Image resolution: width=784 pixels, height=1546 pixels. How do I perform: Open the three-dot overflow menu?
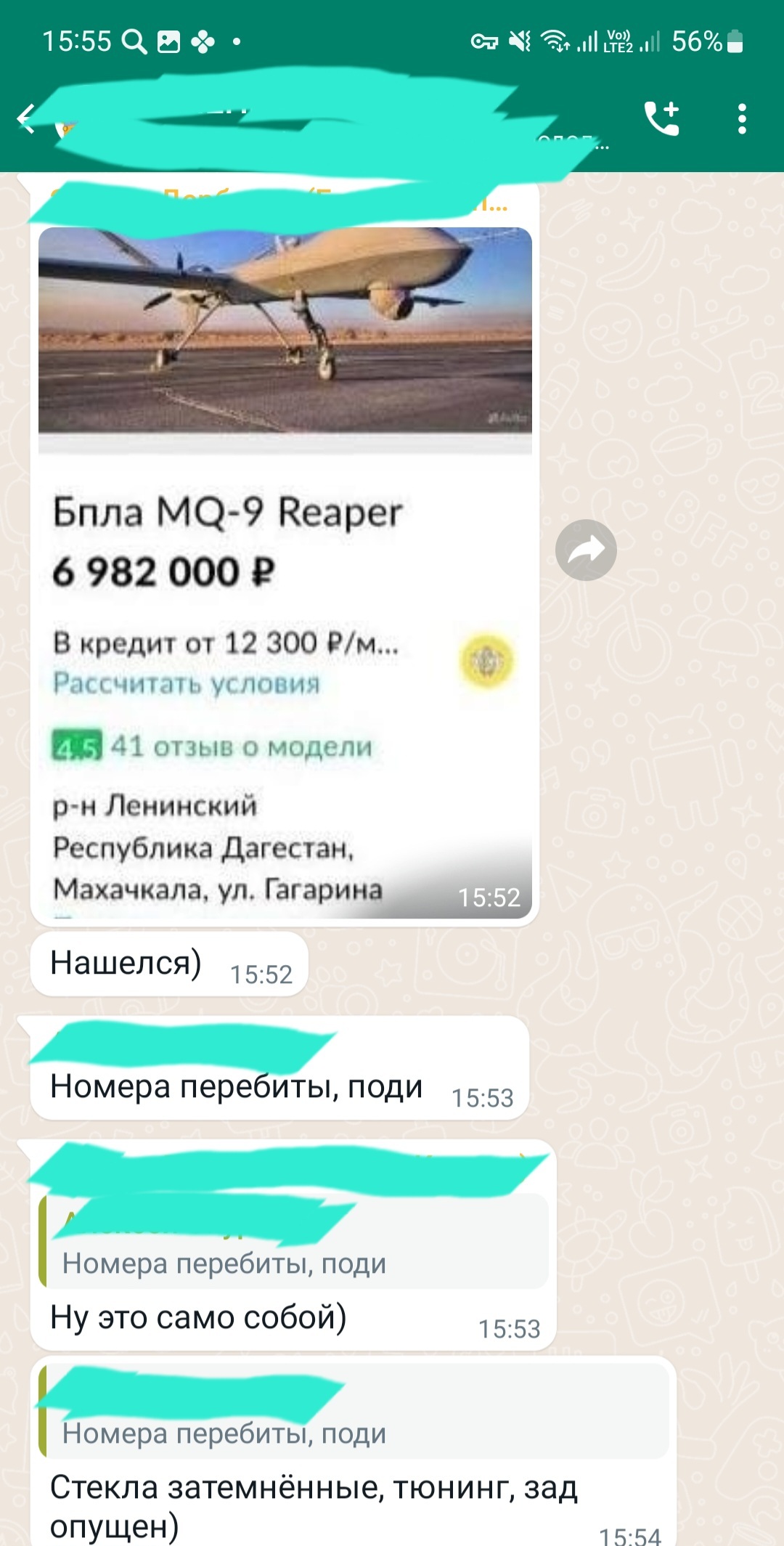pyautogui.click(x=741, y=119)
